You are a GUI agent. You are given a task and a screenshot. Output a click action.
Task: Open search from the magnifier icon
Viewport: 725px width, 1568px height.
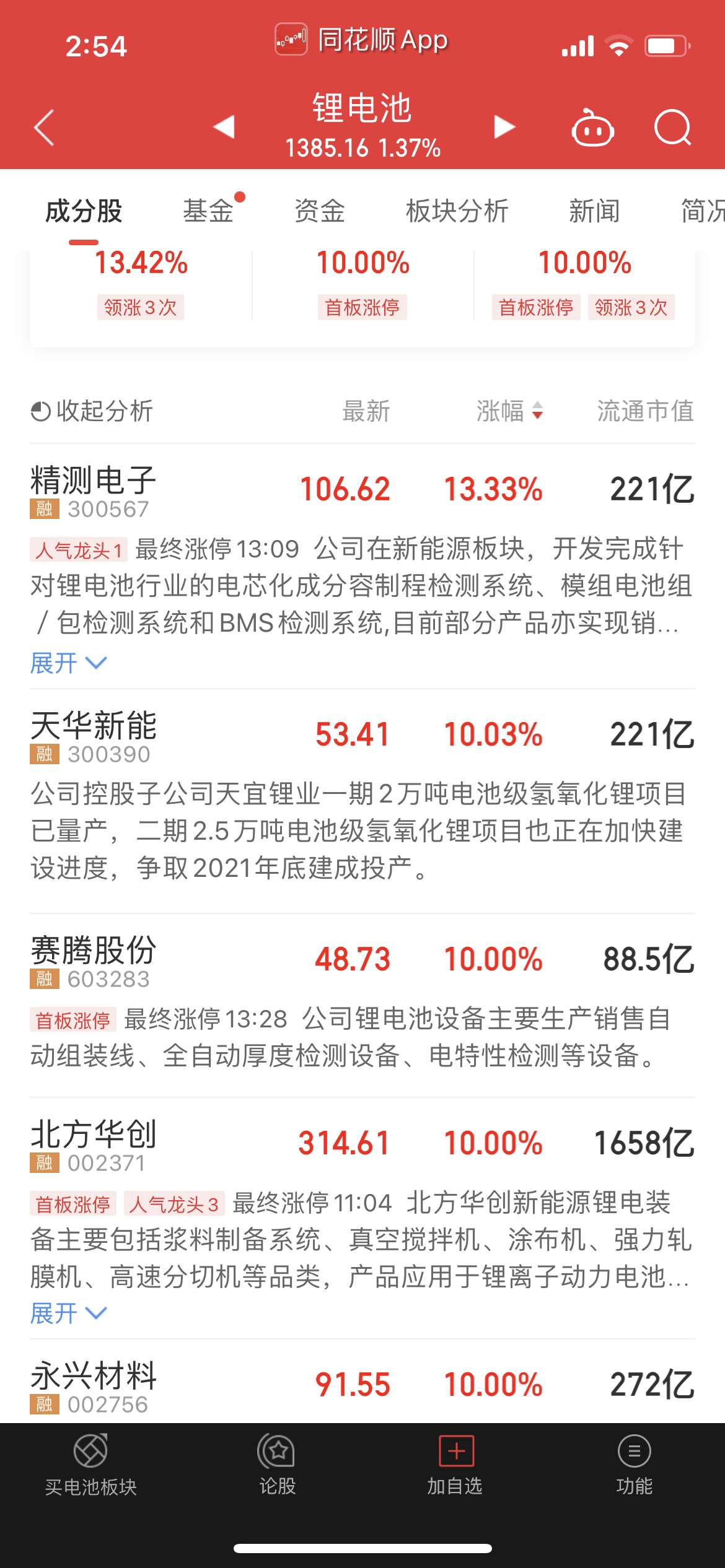click(673, 127)
